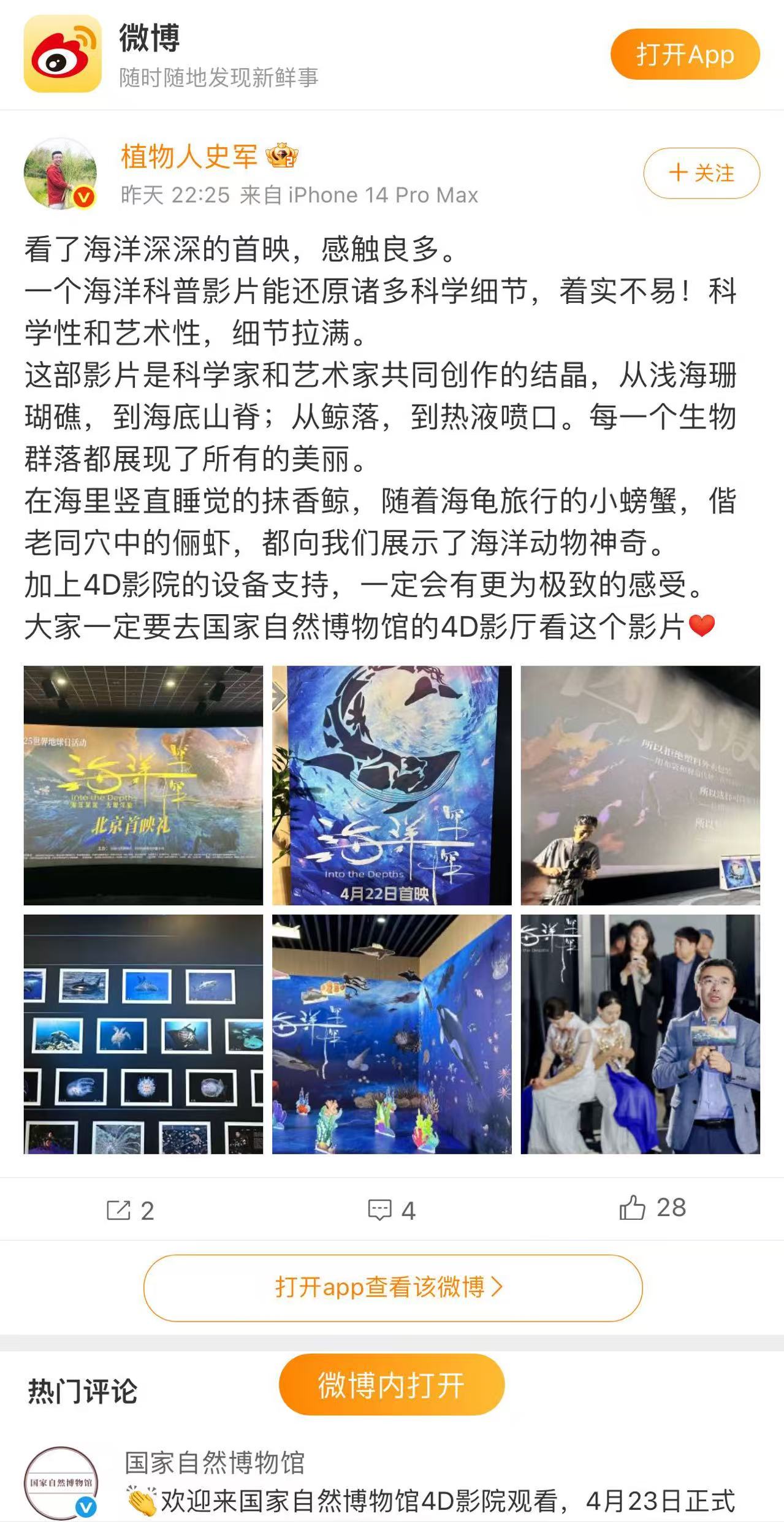View the framed sea-life photo wall image
The width and height of the screenshot is (784, 1522).
point(143,1034)
